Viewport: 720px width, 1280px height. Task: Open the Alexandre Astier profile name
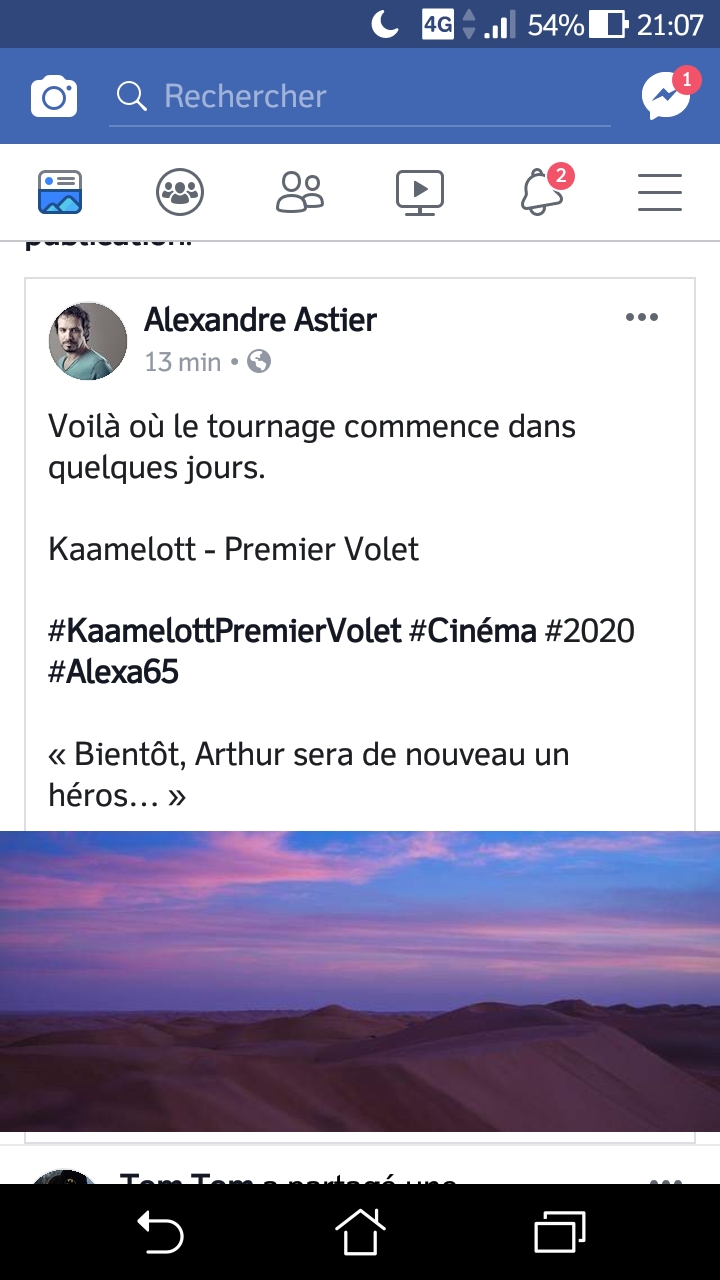(260, 320)
